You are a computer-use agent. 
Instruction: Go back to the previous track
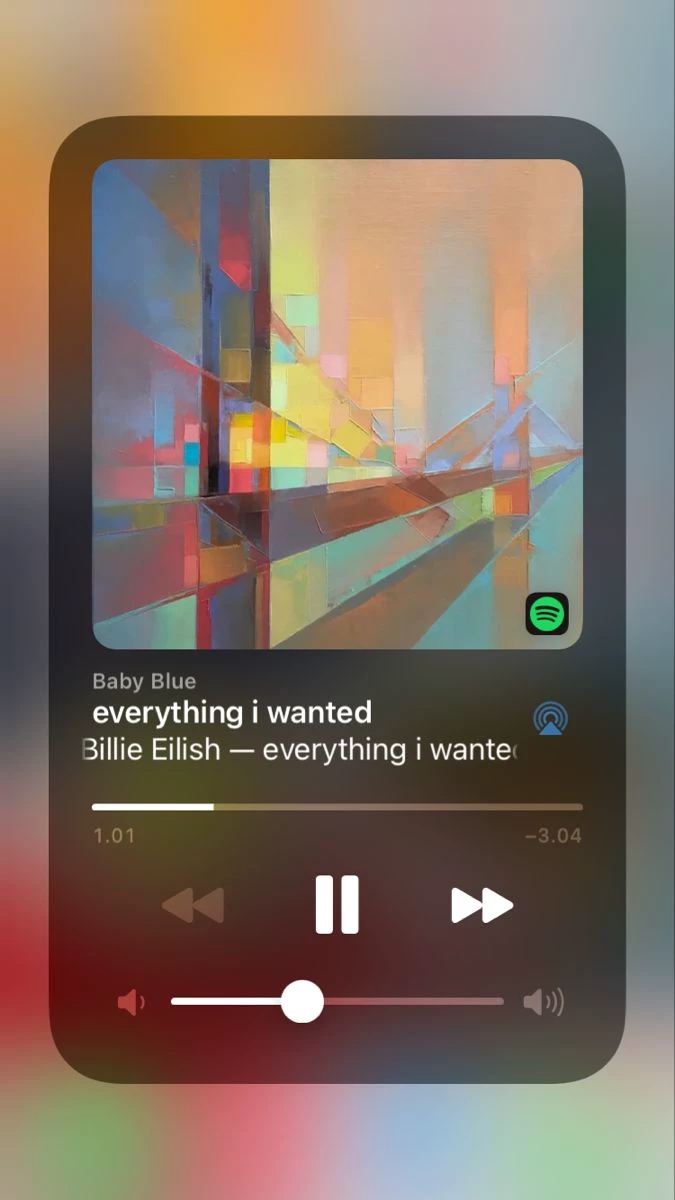[x=193, y=906]
